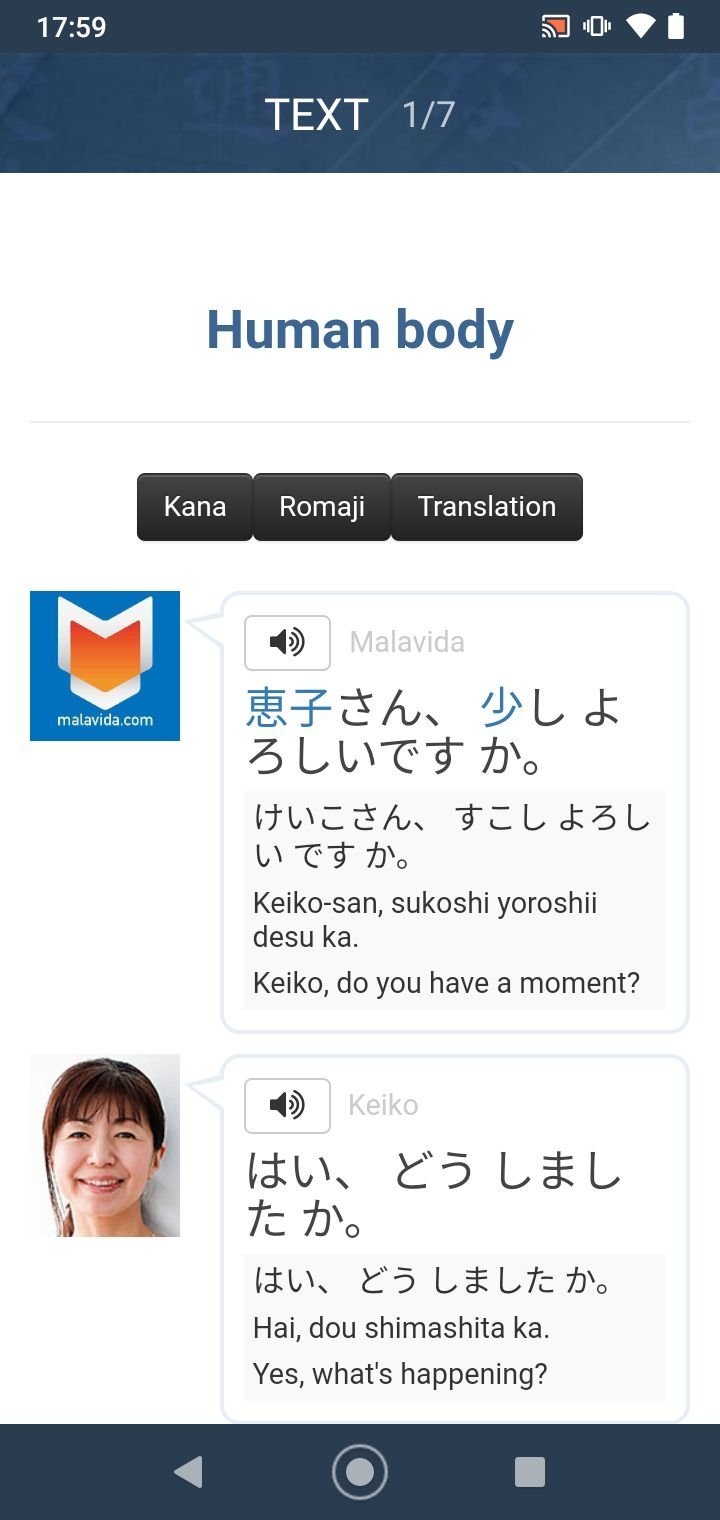Toggle the Translation display button

(486, 507)
